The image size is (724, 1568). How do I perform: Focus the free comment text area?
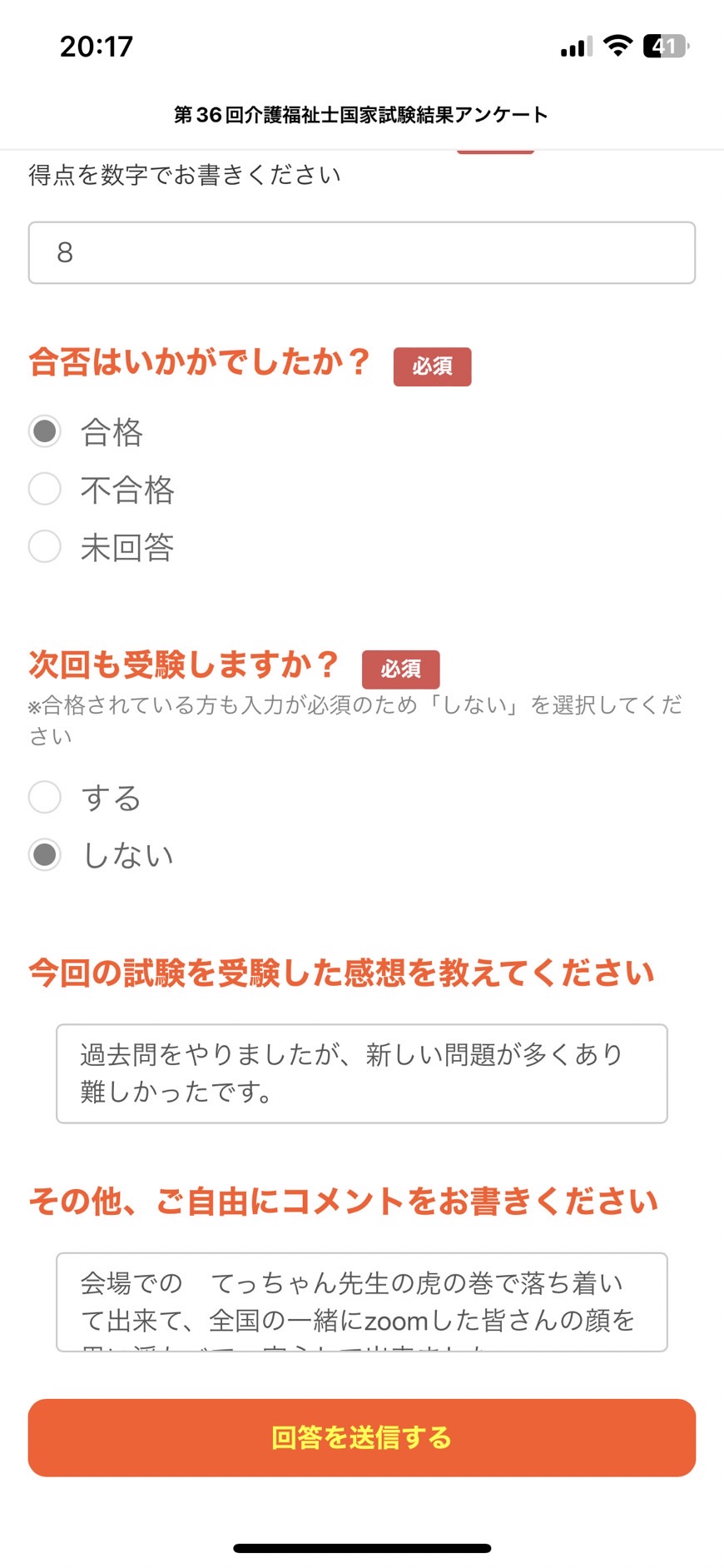(361, 1302)
